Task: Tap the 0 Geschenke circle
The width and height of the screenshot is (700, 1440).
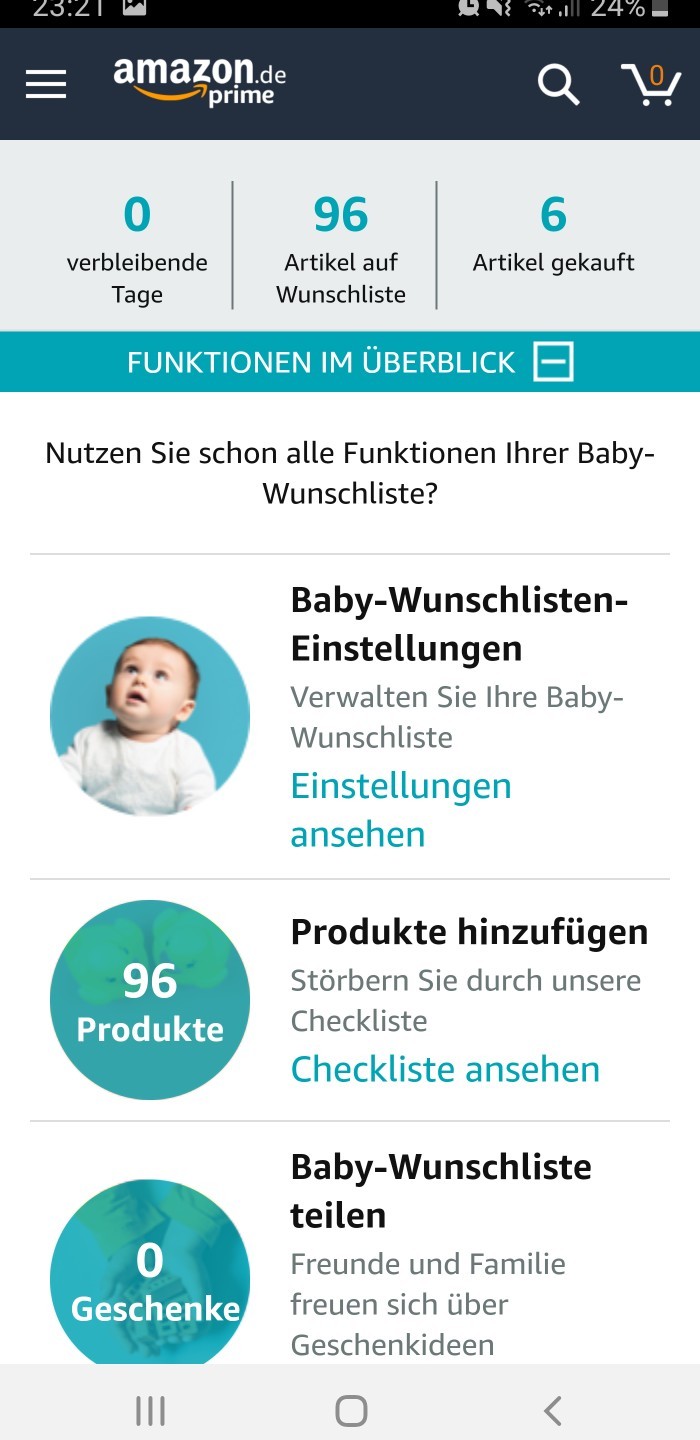Action: click(x=150, y=1272)
